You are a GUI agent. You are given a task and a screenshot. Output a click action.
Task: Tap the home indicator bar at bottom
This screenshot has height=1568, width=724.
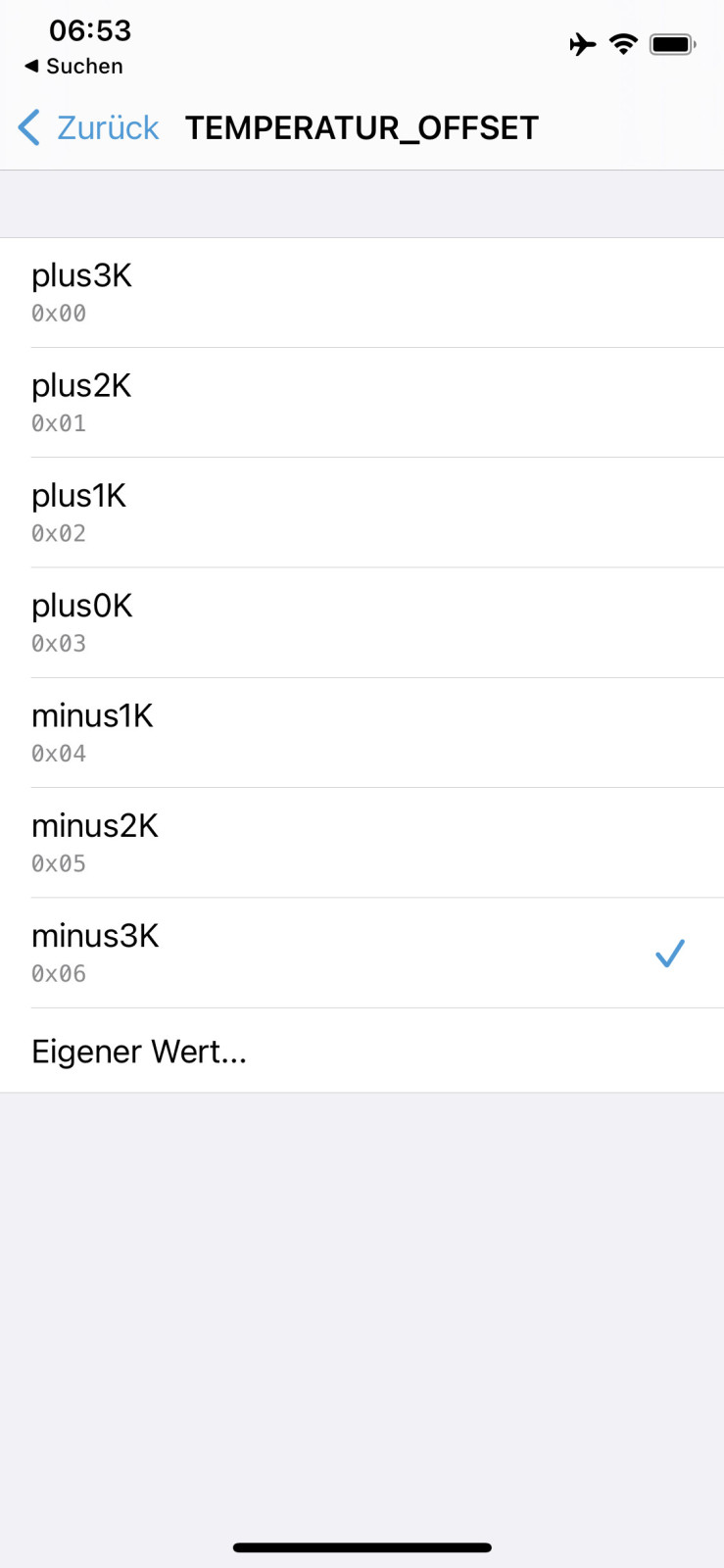coord(362,1546)
